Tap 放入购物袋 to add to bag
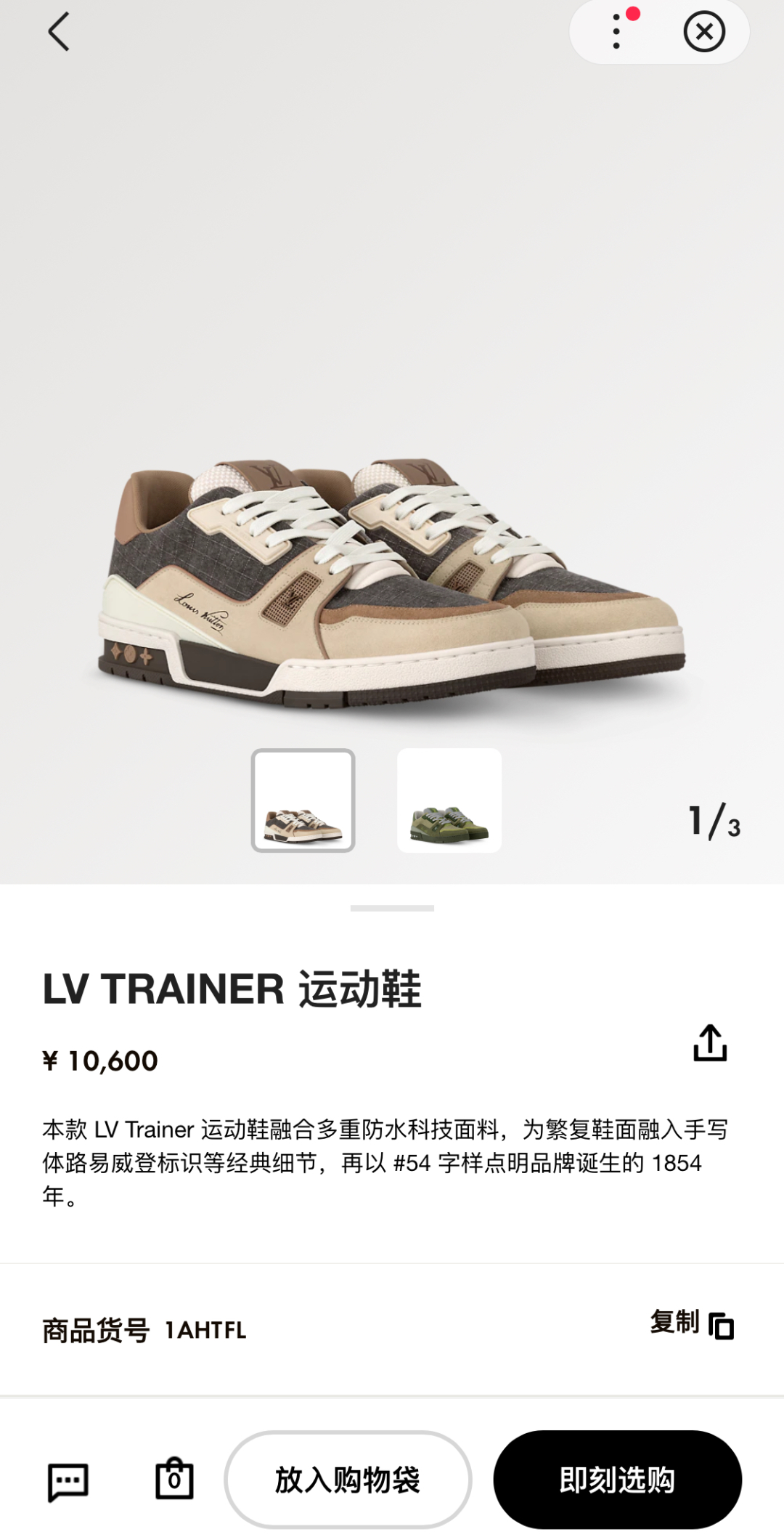The width and height of the screenshot is (784, 1537). click(348, 1480)
